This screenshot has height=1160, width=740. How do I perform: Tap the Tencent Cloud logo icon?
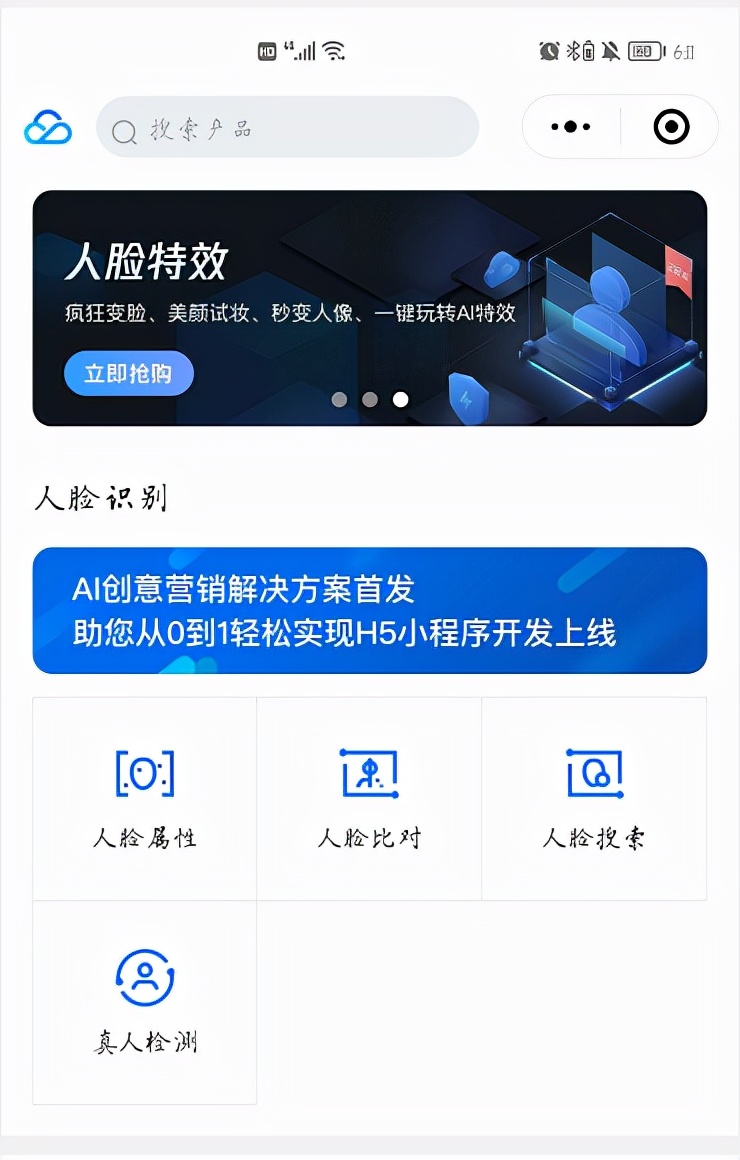[48, 128]
